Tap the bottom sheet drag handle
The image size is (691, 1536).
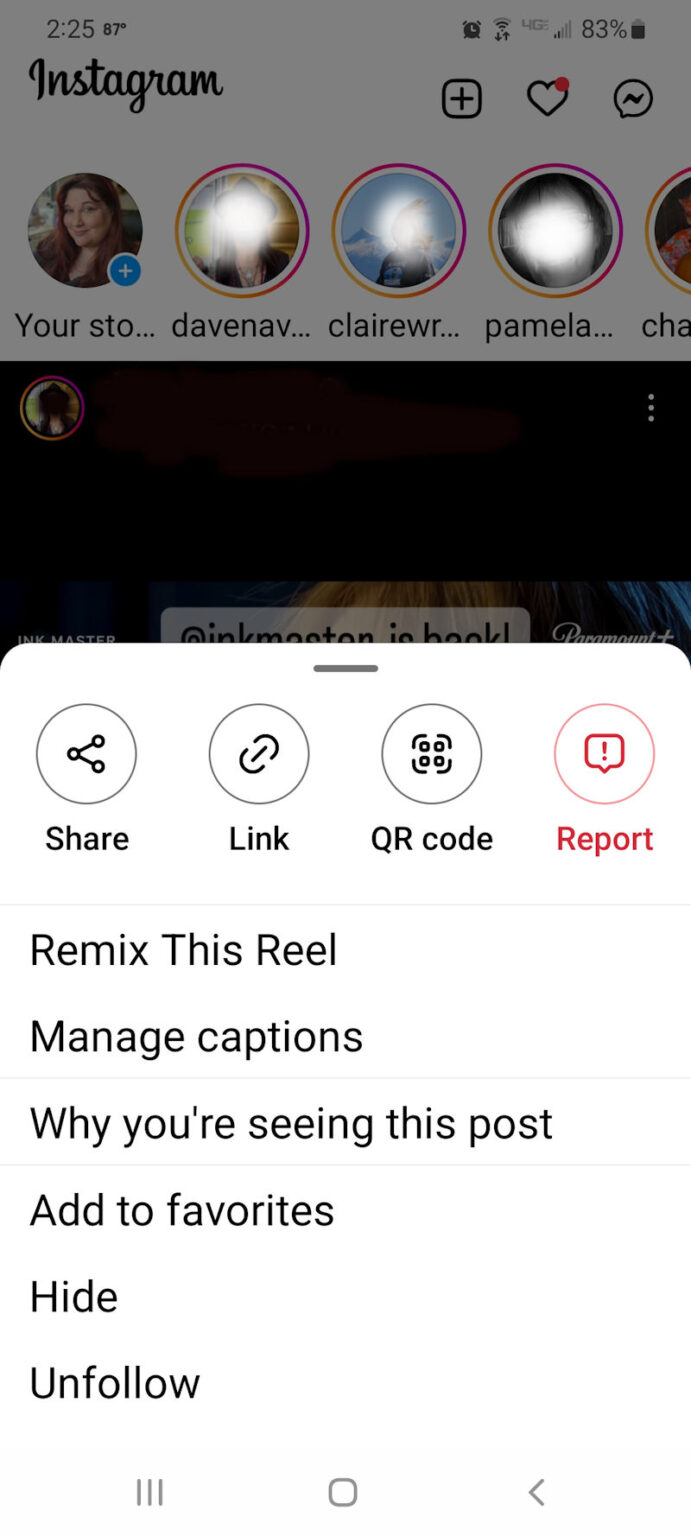click(345, 668)
